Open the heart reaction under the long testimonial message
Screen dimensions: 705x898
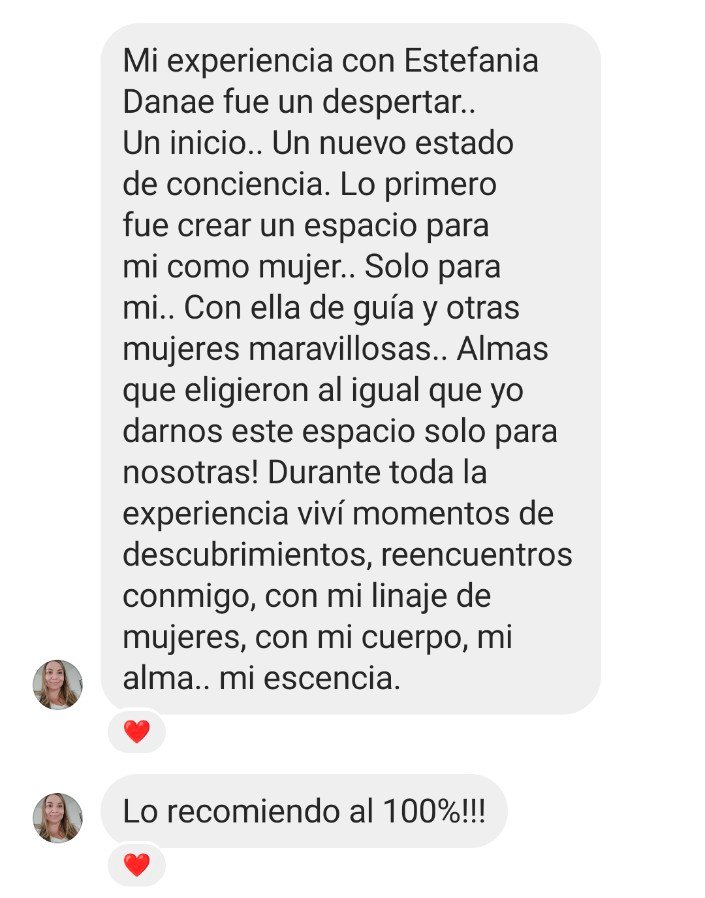pyautogui.click(x=136, y=731)
